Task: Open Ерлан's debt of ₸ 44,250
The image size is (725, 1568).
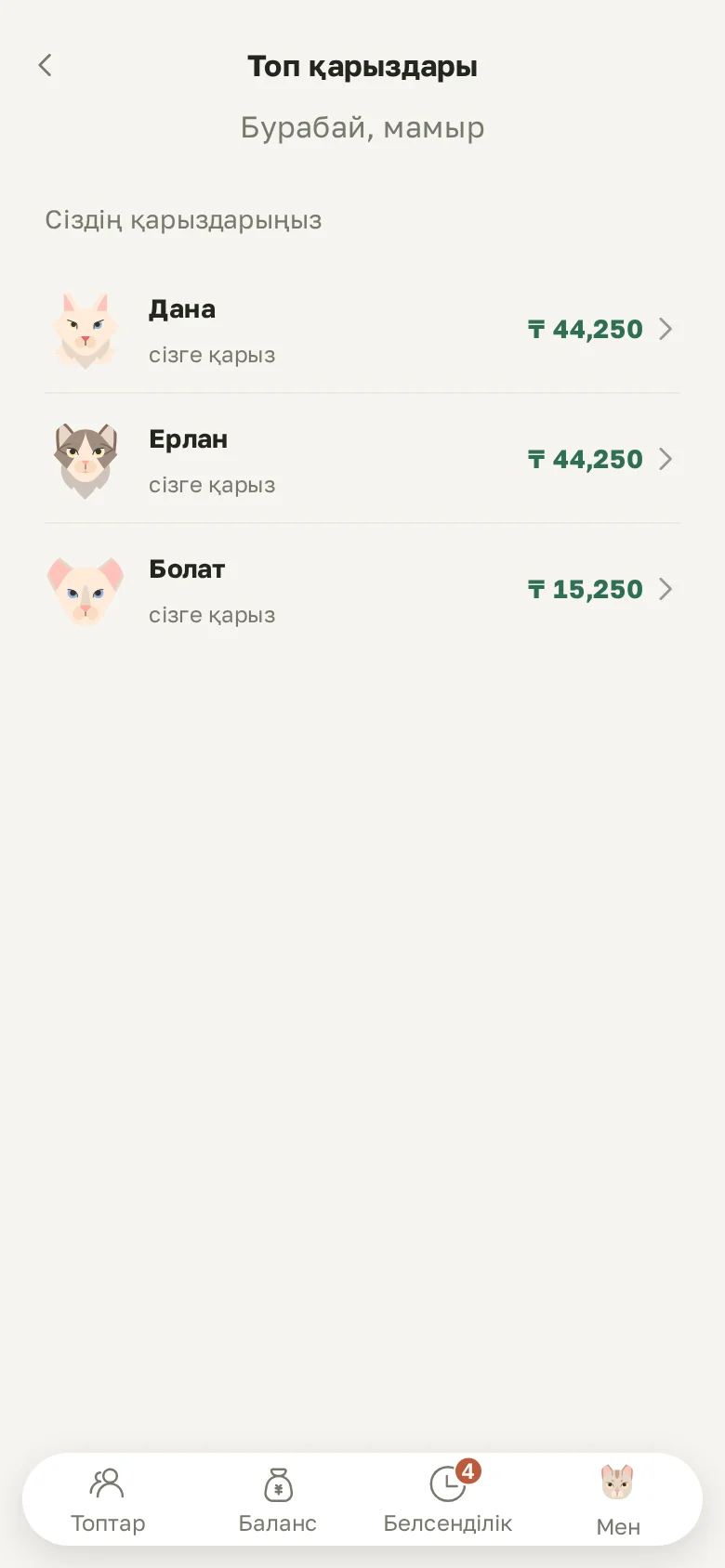Action: (362, 459)
